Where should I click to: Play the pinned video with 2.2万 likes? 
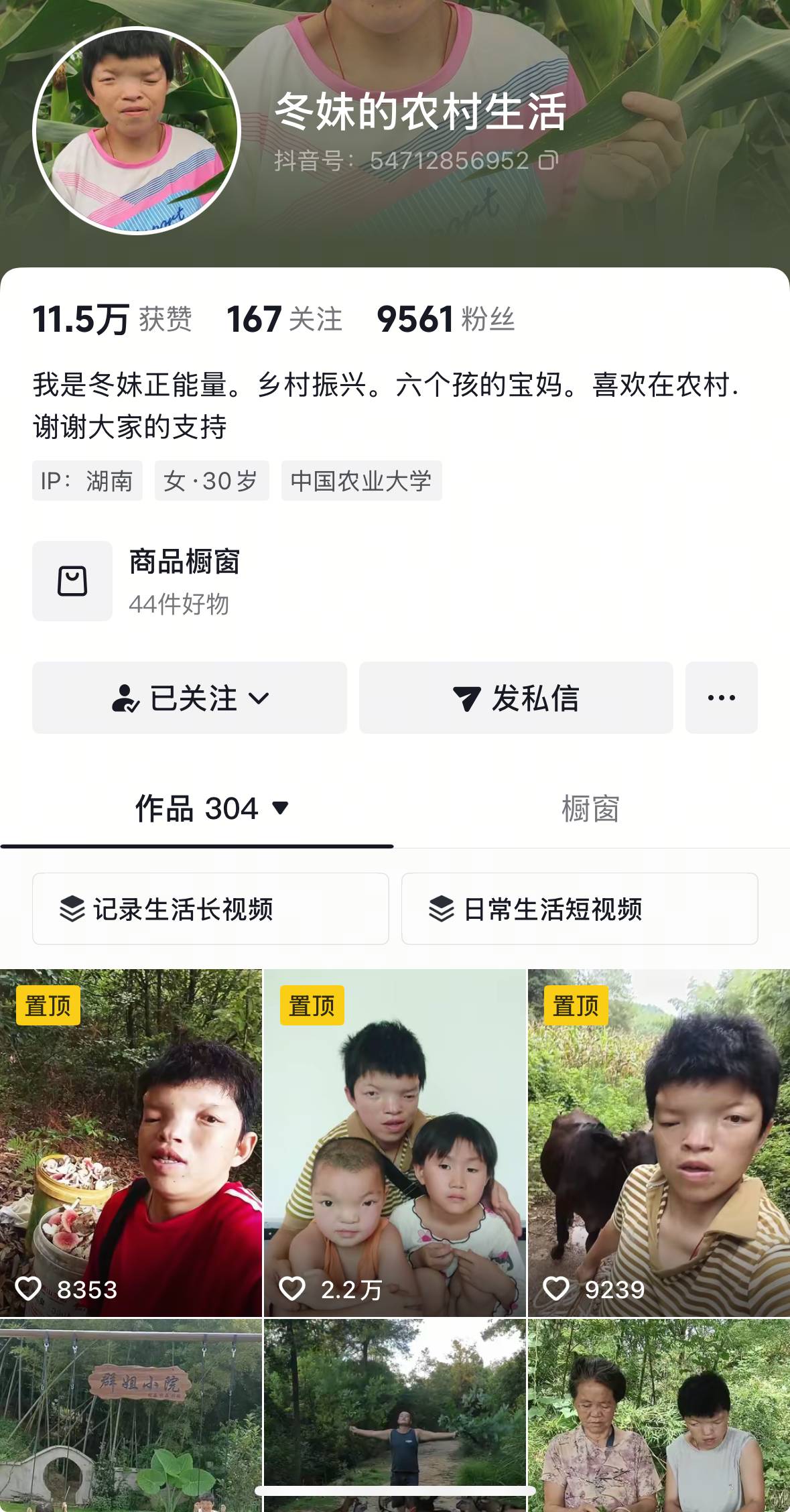[x=395, y=1143]
